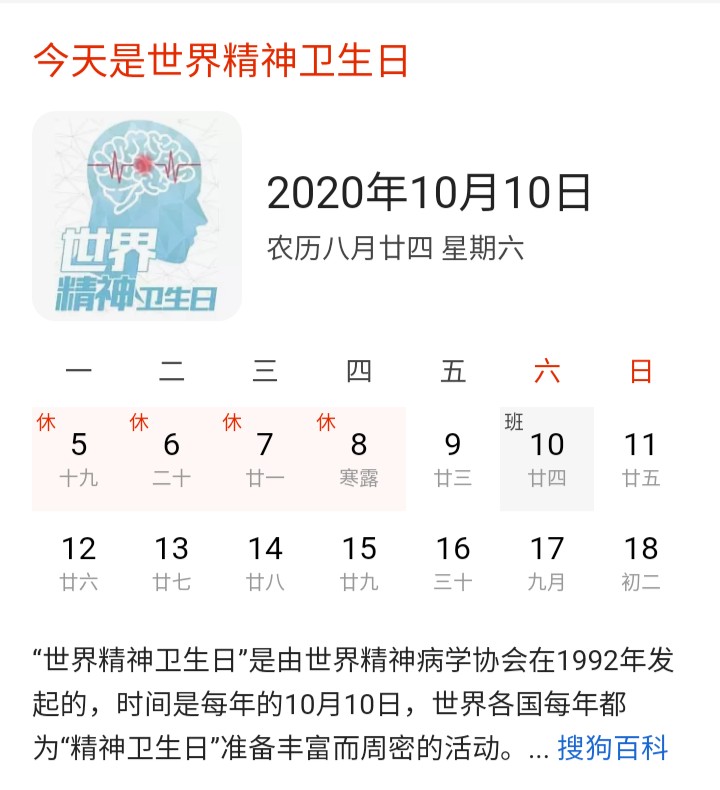Image resolution: width=720 pixels, height=790 pixels.
Task: Open the 世界精神卫生日 thumbnail image
Action: point(137,216)
